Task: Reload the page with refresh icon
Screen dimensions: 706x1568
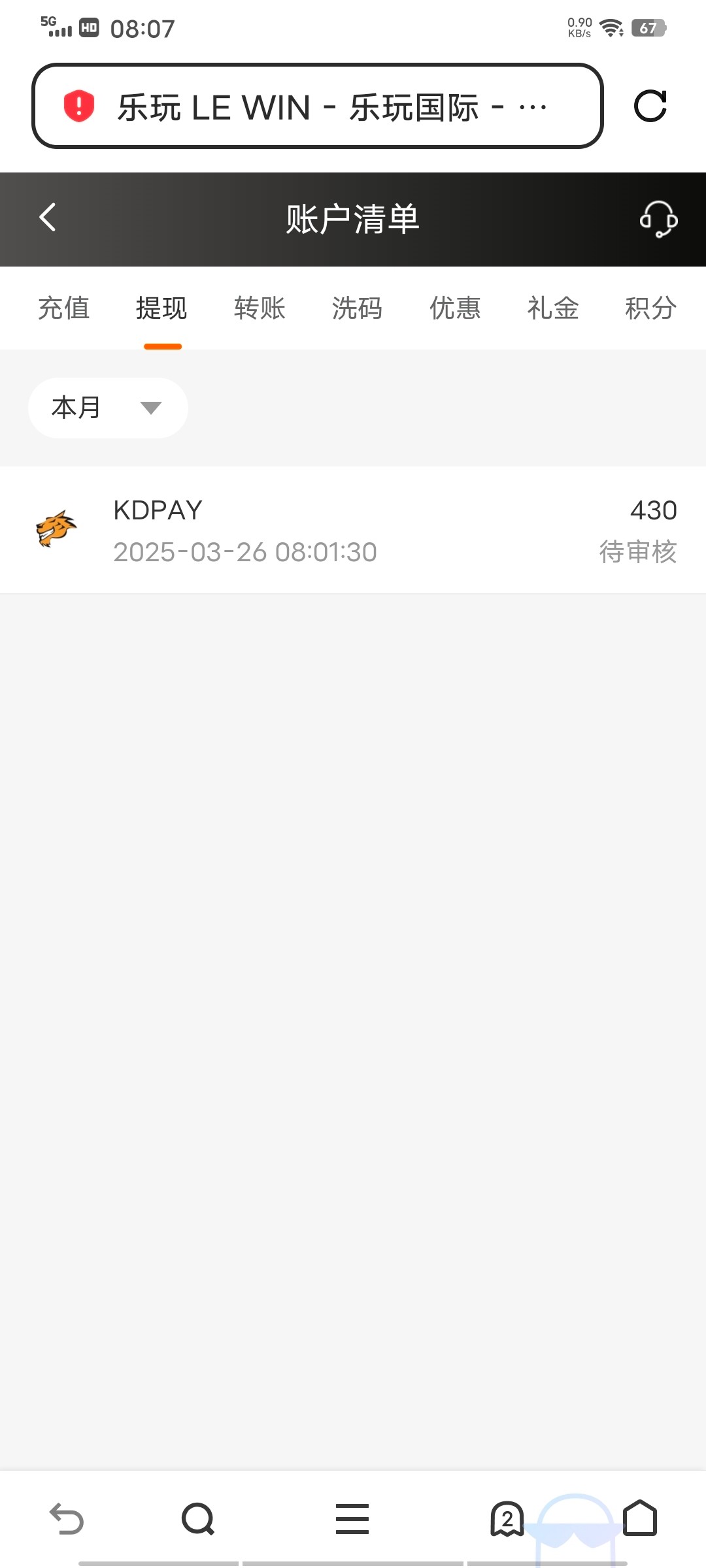Action: tap(650, 106)
